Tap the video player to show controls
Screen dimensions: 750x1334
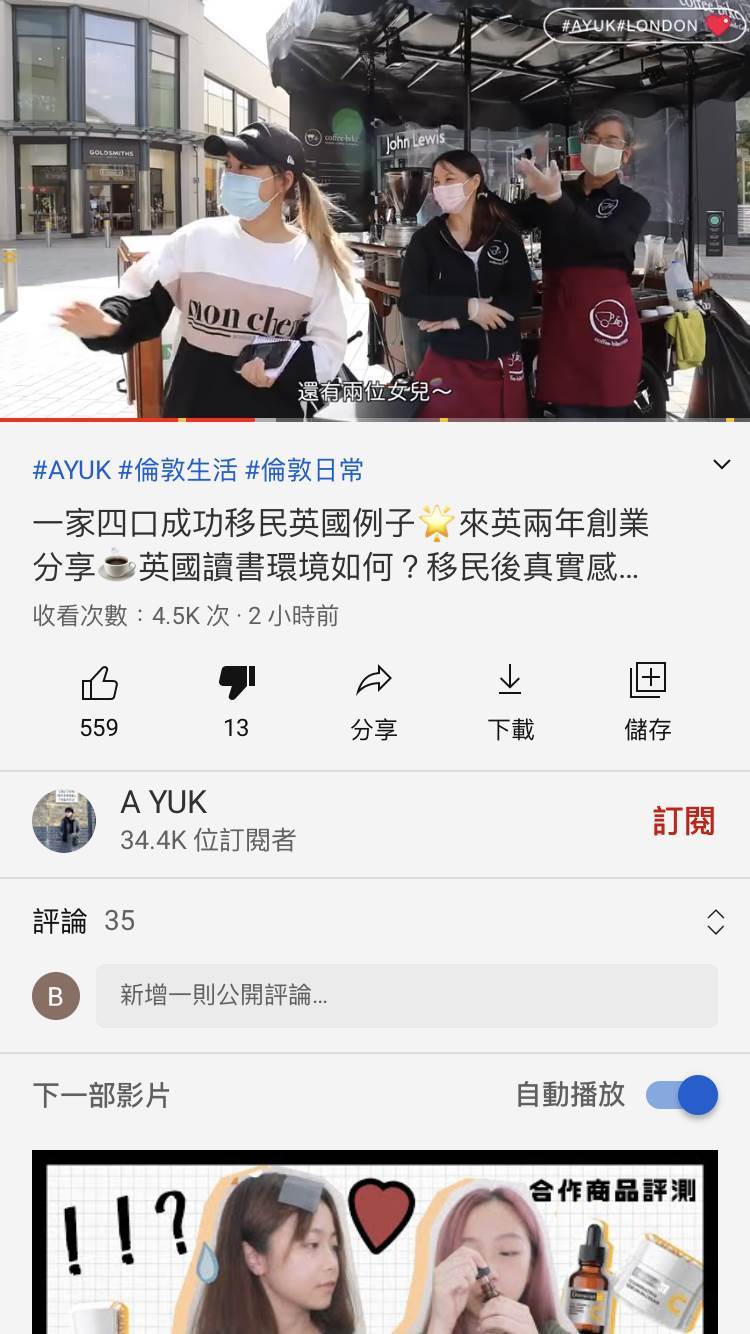(375, 210)
